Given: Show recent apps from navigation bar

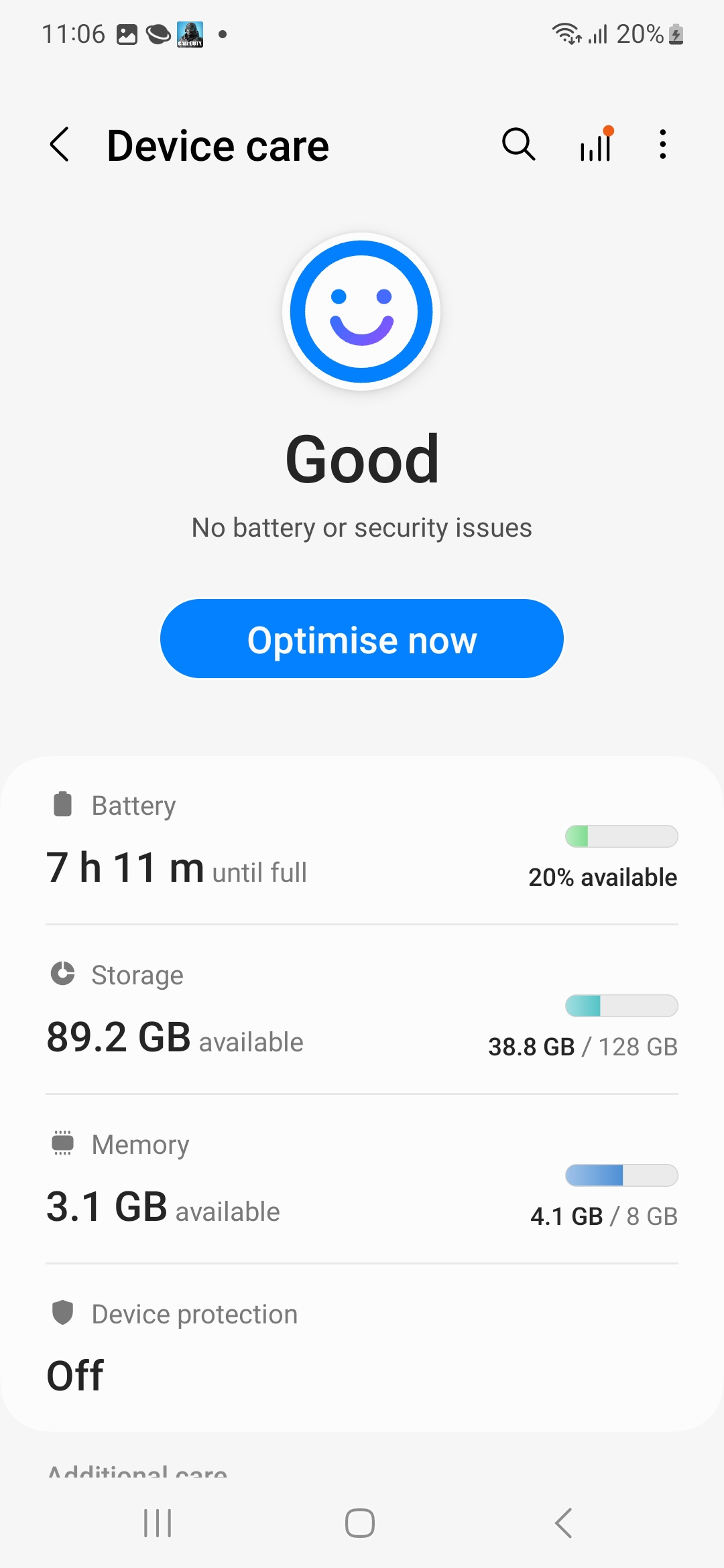Looking at the screenshot, I should [x=158, y=1523].
